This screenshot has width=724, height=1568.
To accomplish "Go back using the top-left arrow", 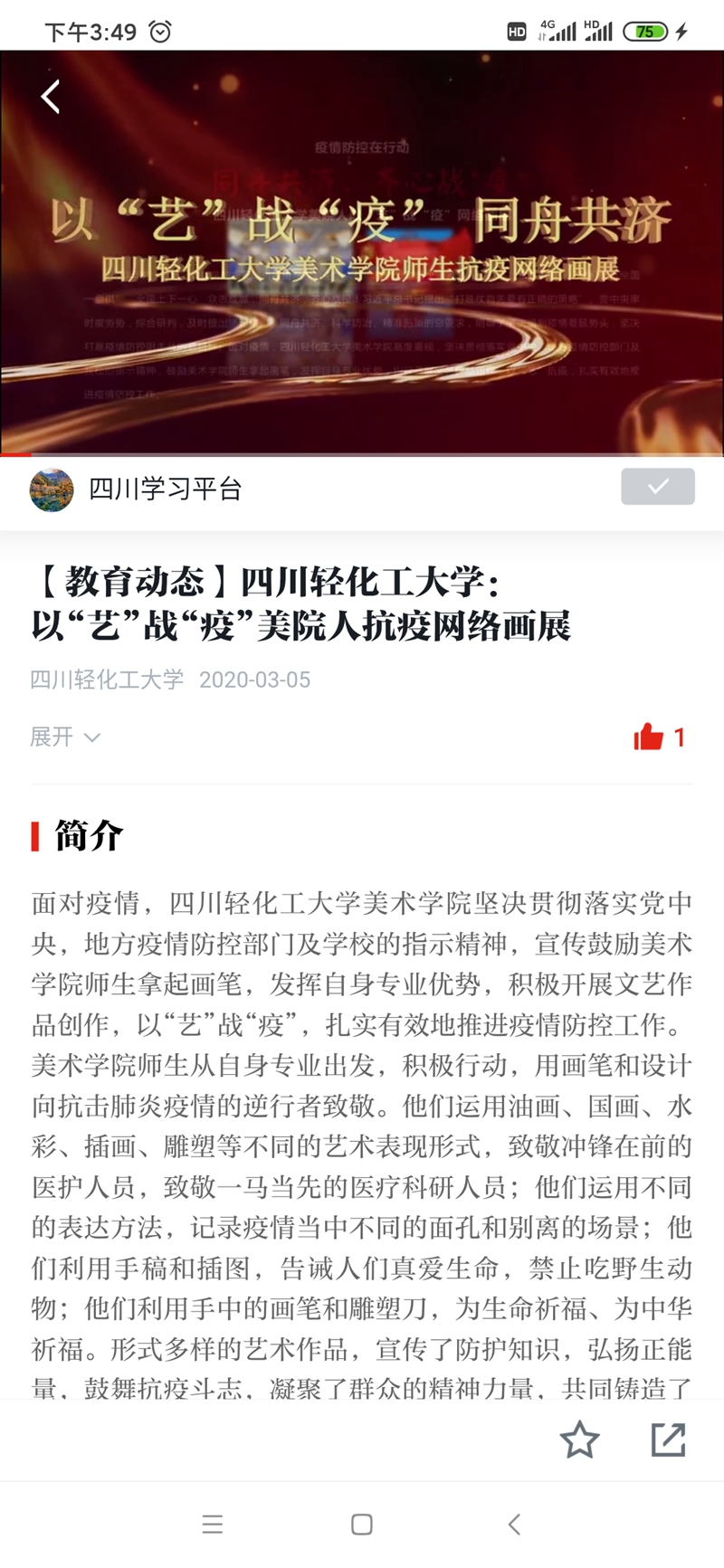I will coord(50,95).
